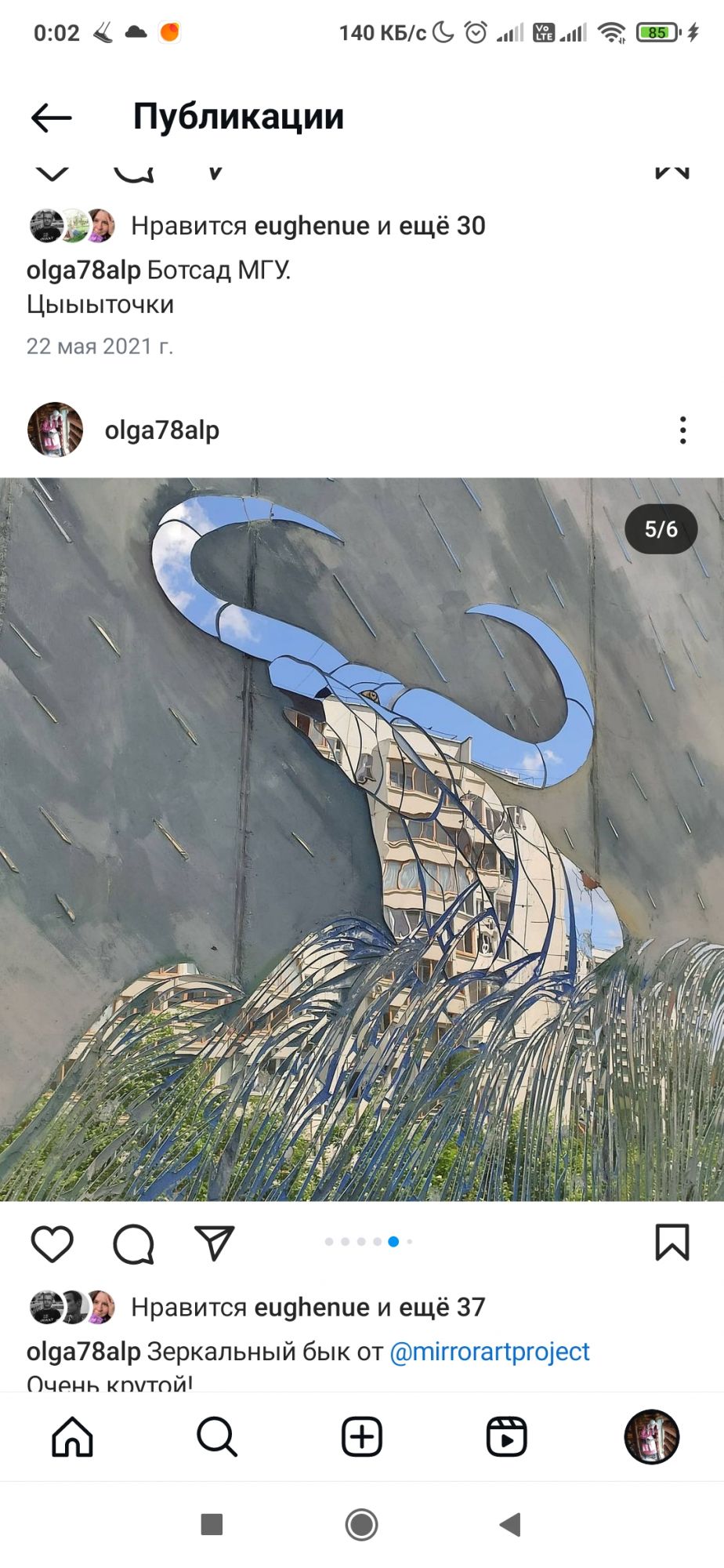Like the mirror bull post
Screen dimensions: 724x1568
click(x=52, y=1243)
